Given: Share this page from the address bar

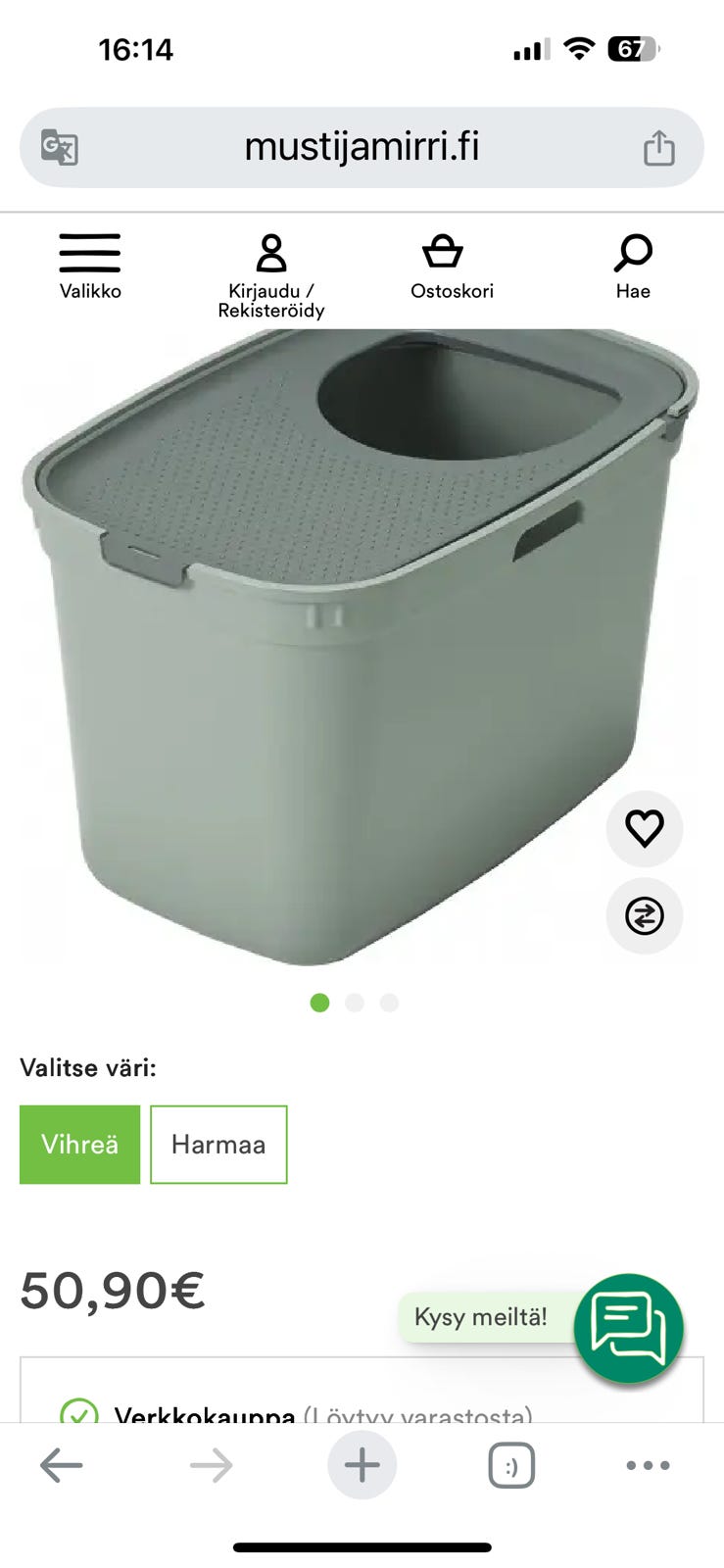Looking at the screenshot, I should (x=658, y=148).
